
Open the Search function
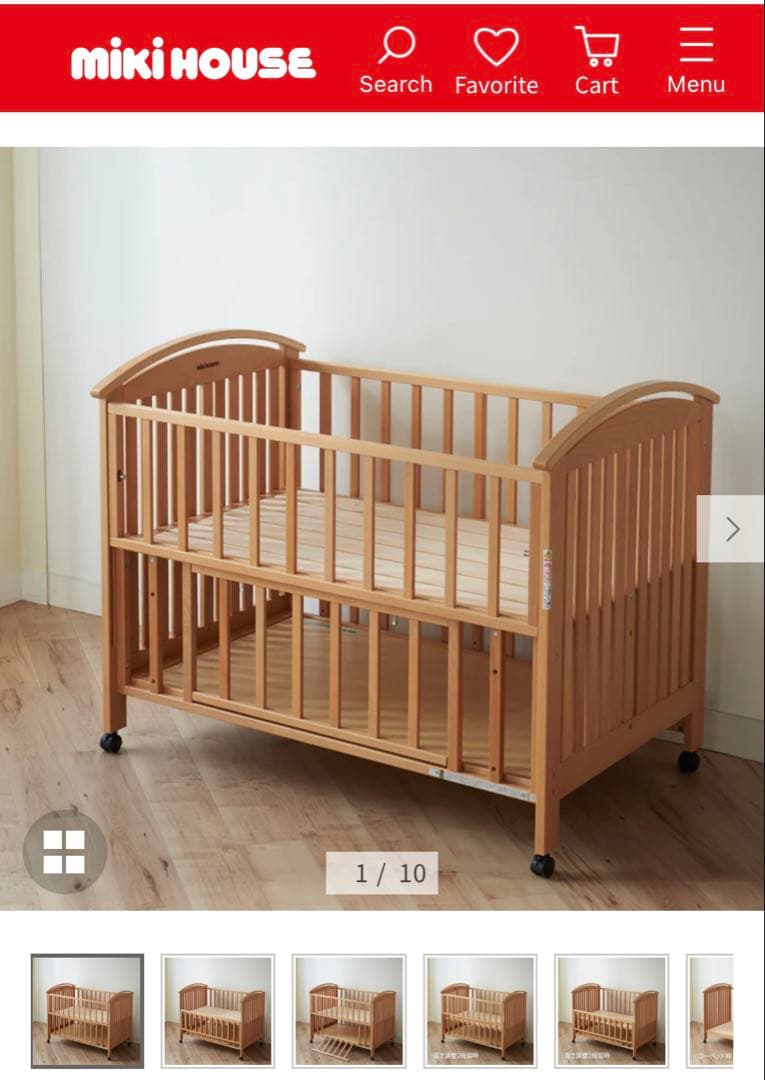(396, 61)
